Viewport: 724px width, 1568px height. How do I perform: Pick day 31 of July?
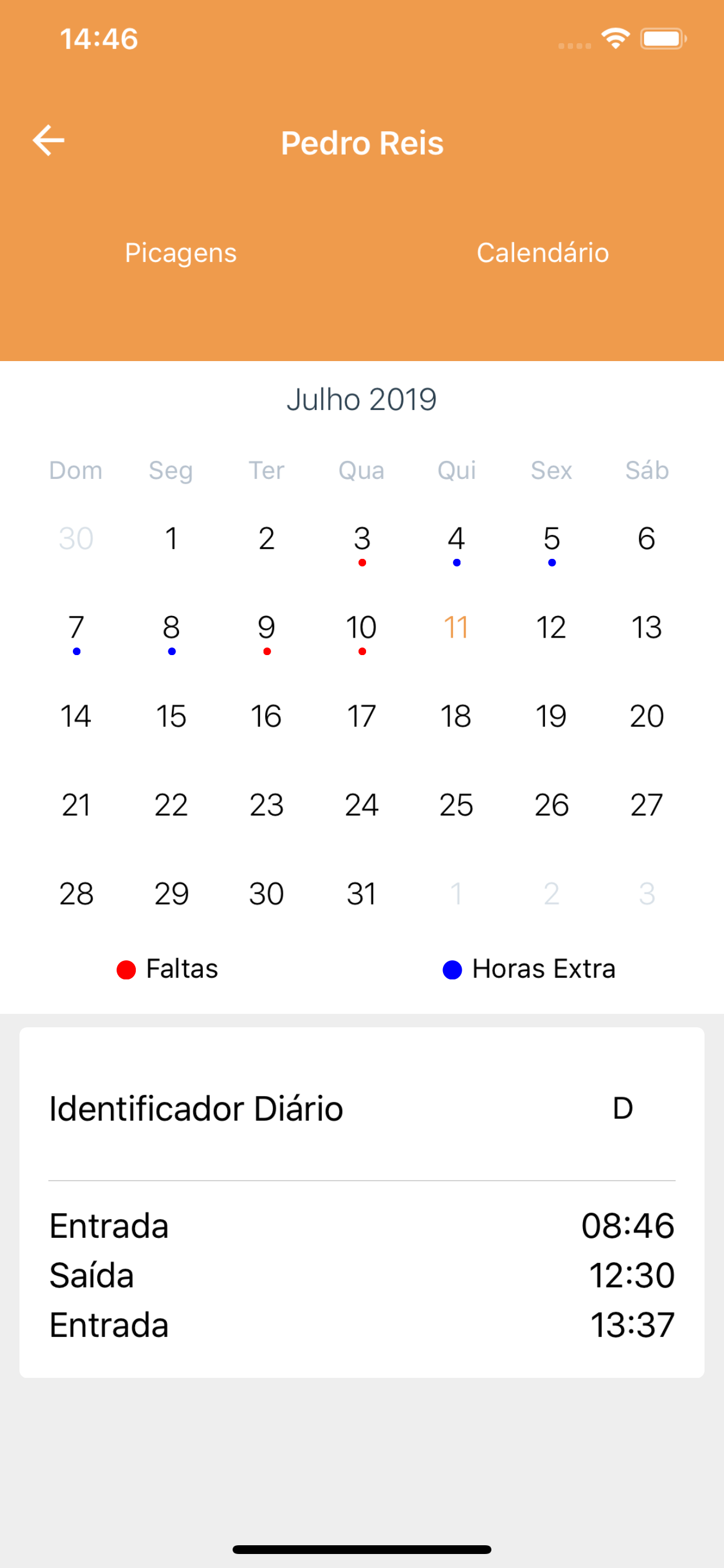tap(361, 894)
